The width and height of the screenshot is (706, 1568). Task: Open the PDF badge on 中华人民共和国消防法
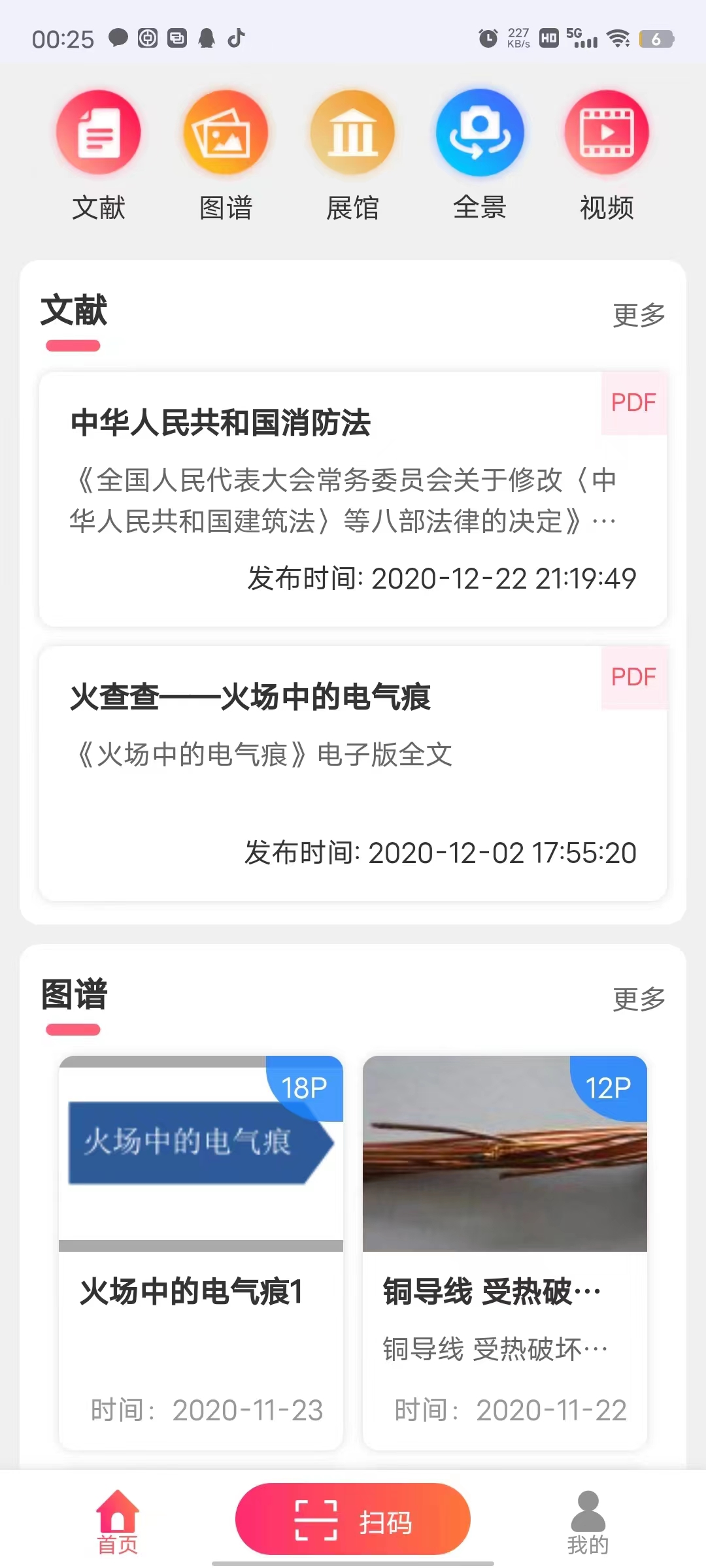(x=632, y=402)
